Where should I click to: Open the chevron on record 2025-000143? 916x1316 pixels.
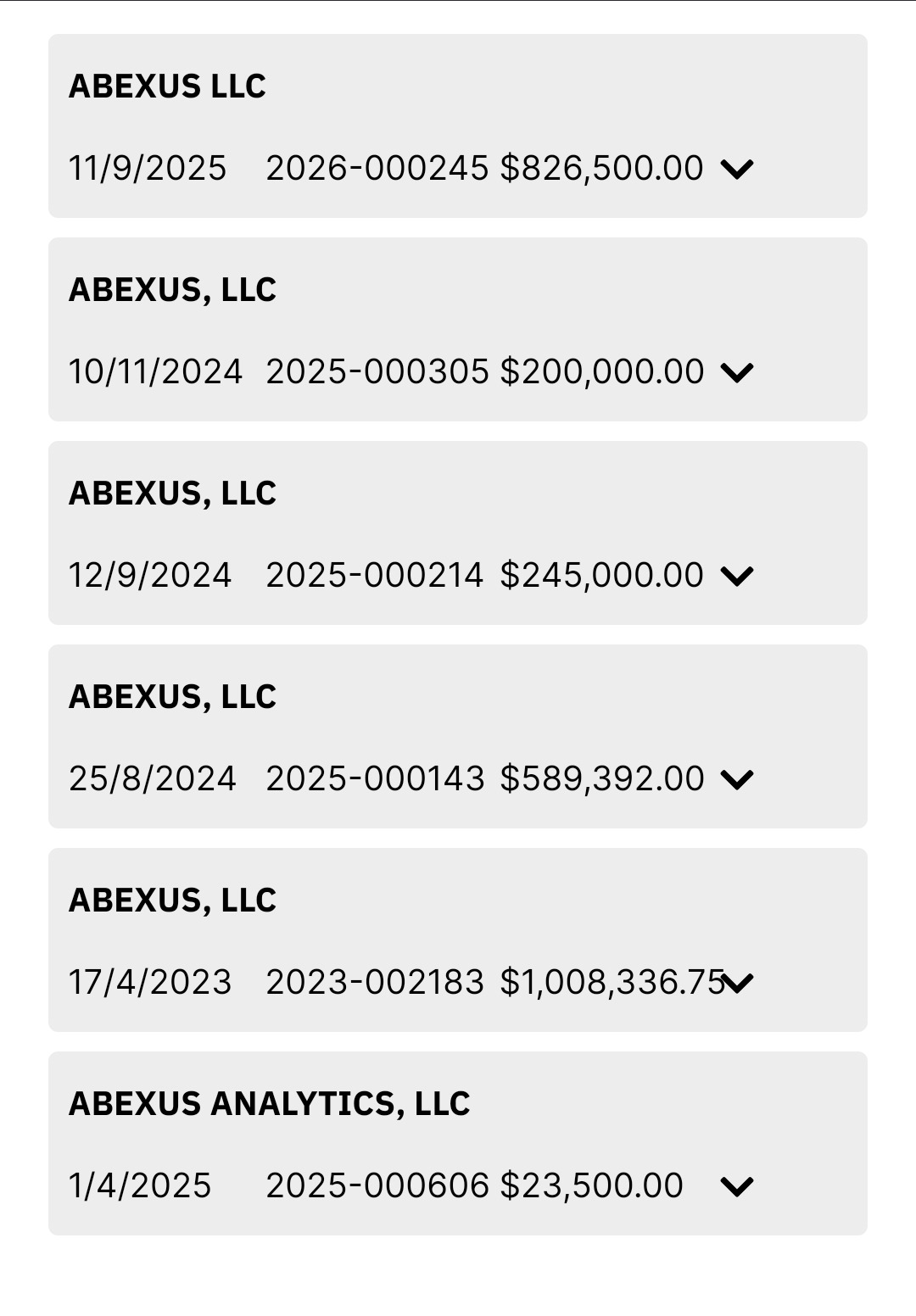736,779
